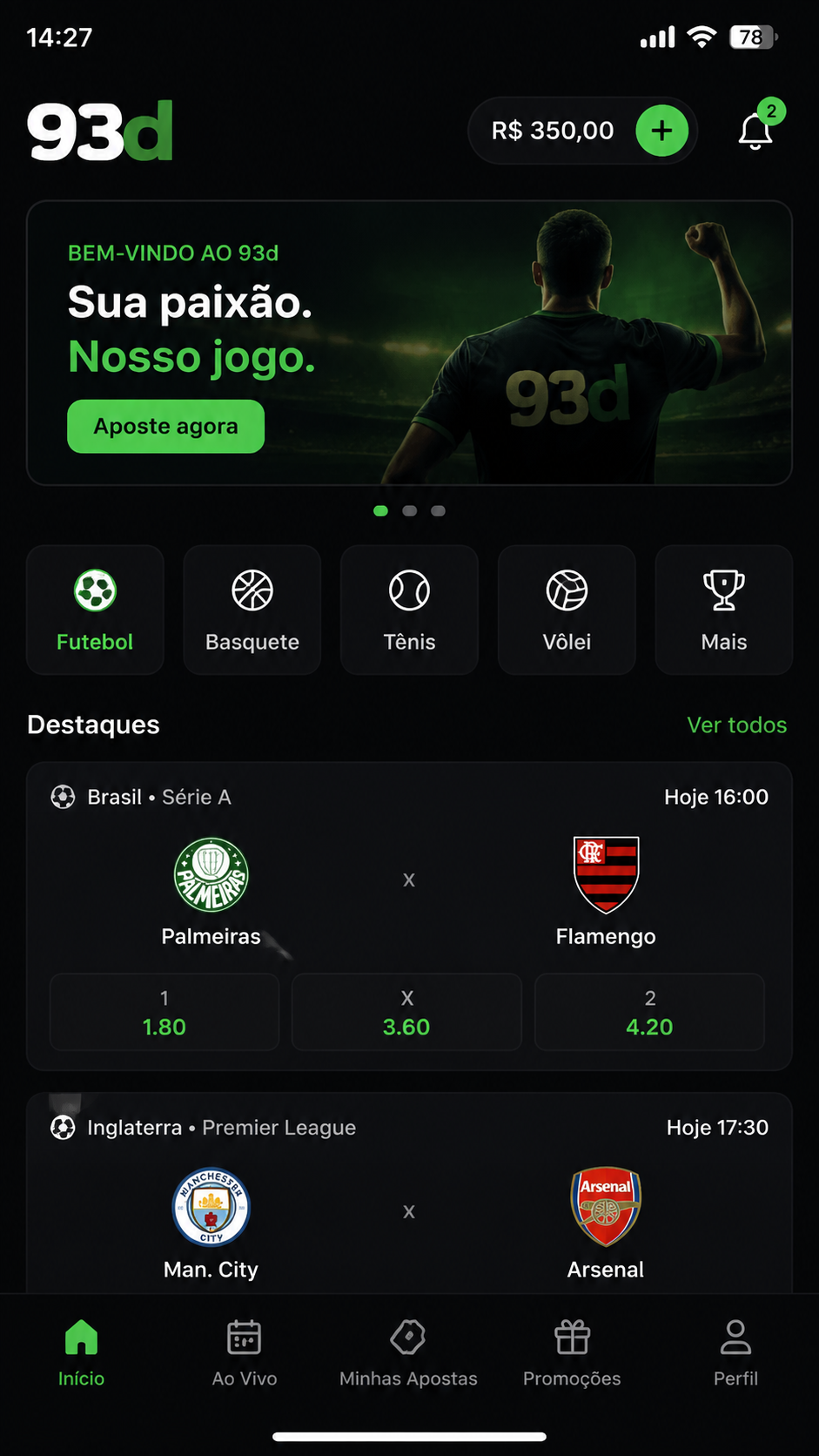Jump to the second banner page dot

click(x=409, y=511)
